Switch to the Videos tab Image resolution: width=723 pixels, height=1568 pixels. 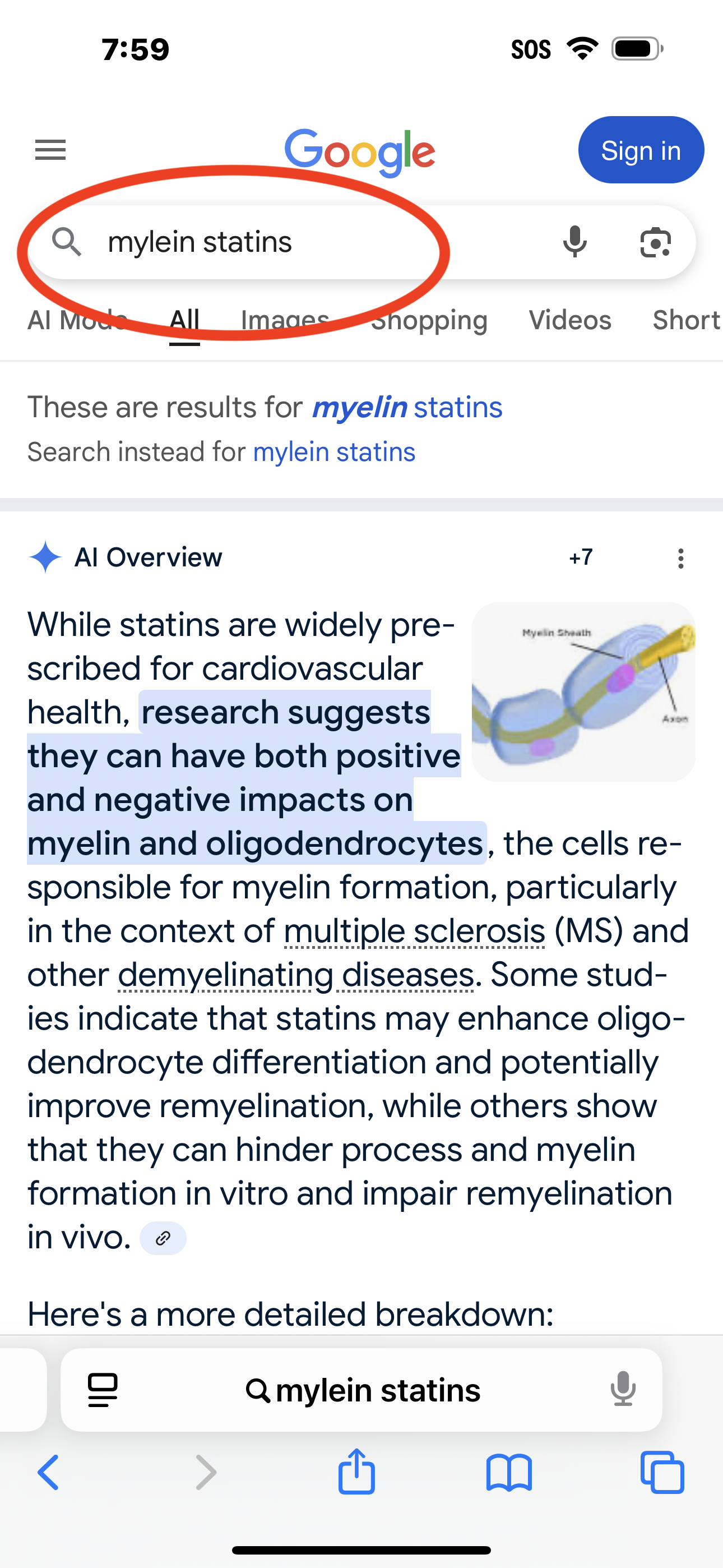click(x=569, y=320)
